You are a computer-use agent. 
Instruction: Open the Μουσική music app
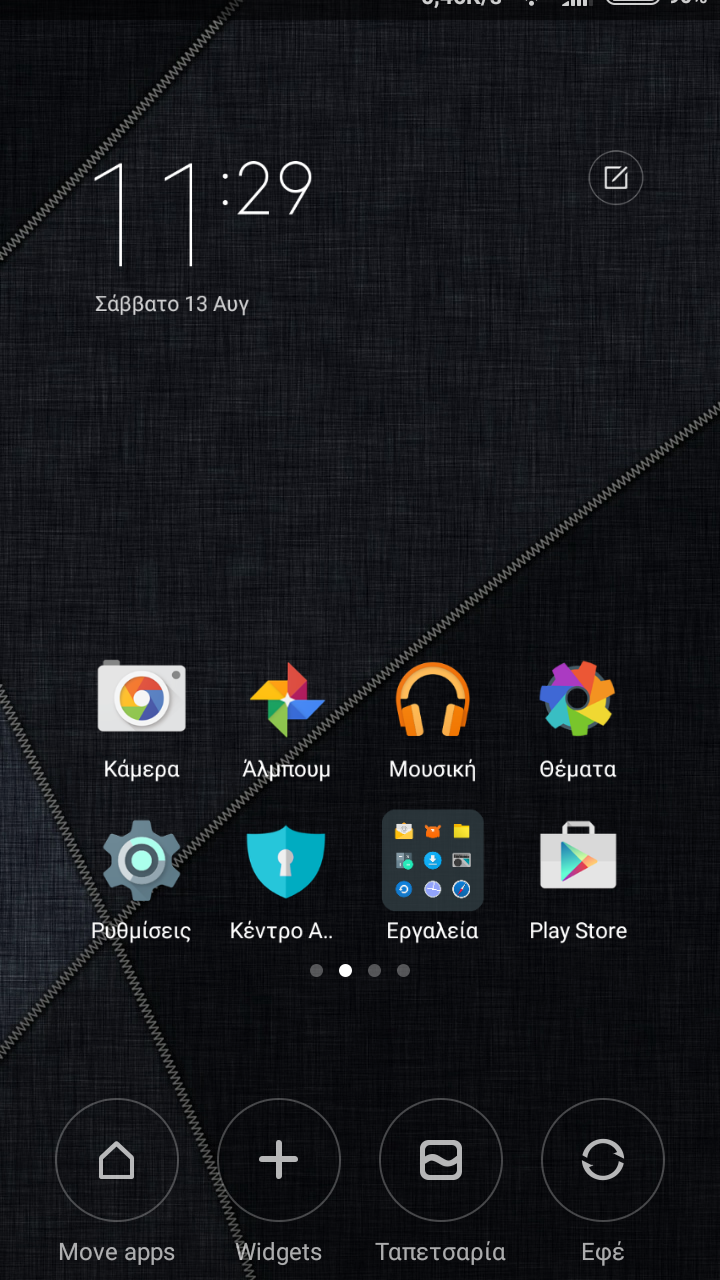coord(432,698)
